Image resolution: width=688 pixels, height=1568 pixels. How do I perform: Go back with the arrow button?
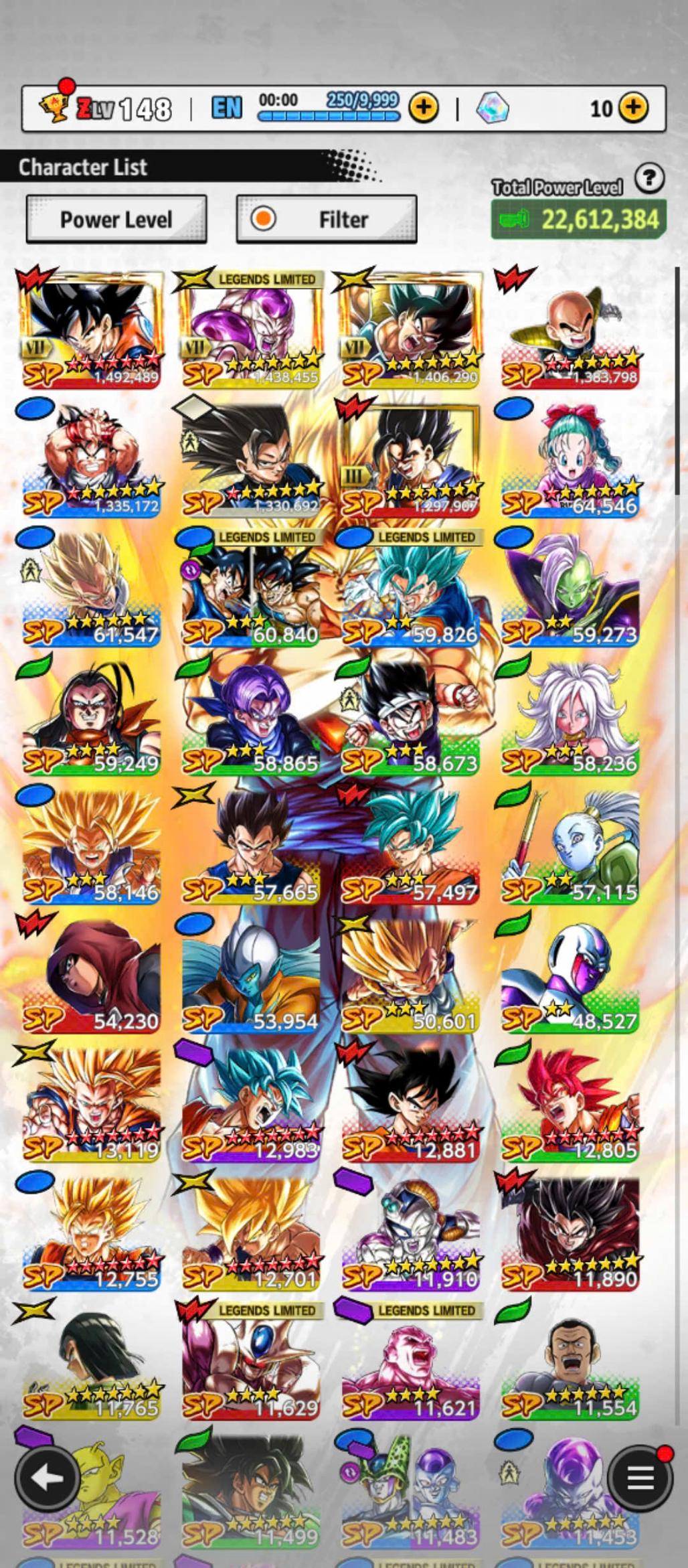(x=47, y=1478)
